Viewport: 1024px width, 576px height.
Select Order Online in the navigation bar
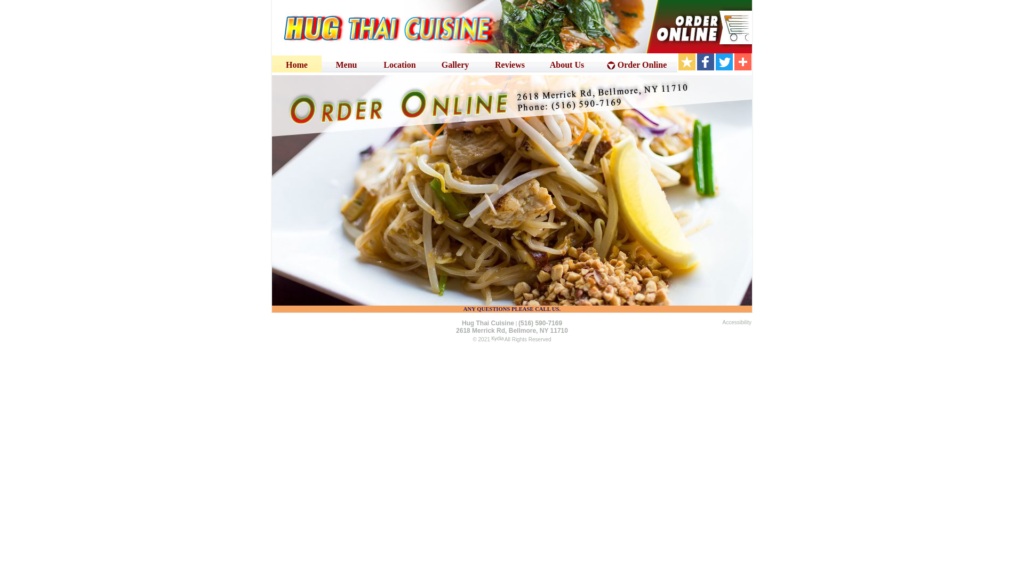pyautogui.click(x=637, y=65)
